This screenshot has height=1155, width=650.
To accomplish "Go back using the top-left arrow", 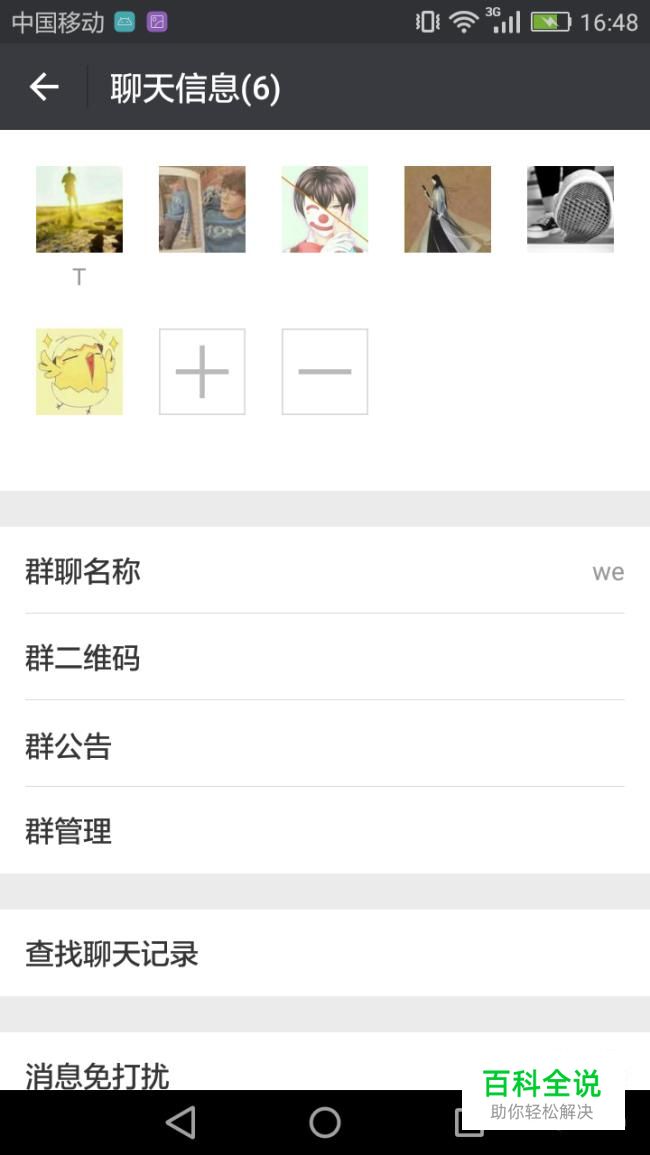I will pos(44,88).
